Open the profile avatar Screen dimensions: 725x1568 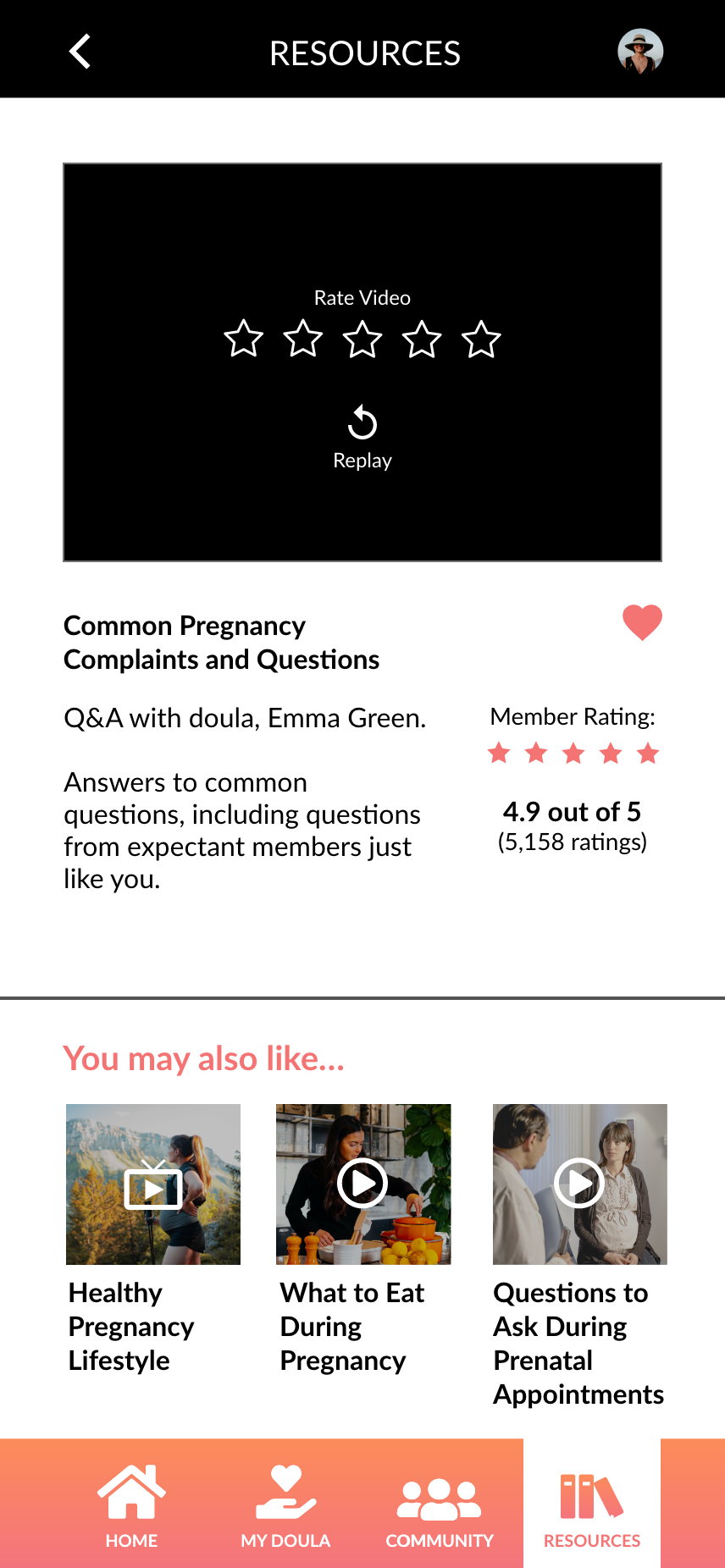pos(639,52)
